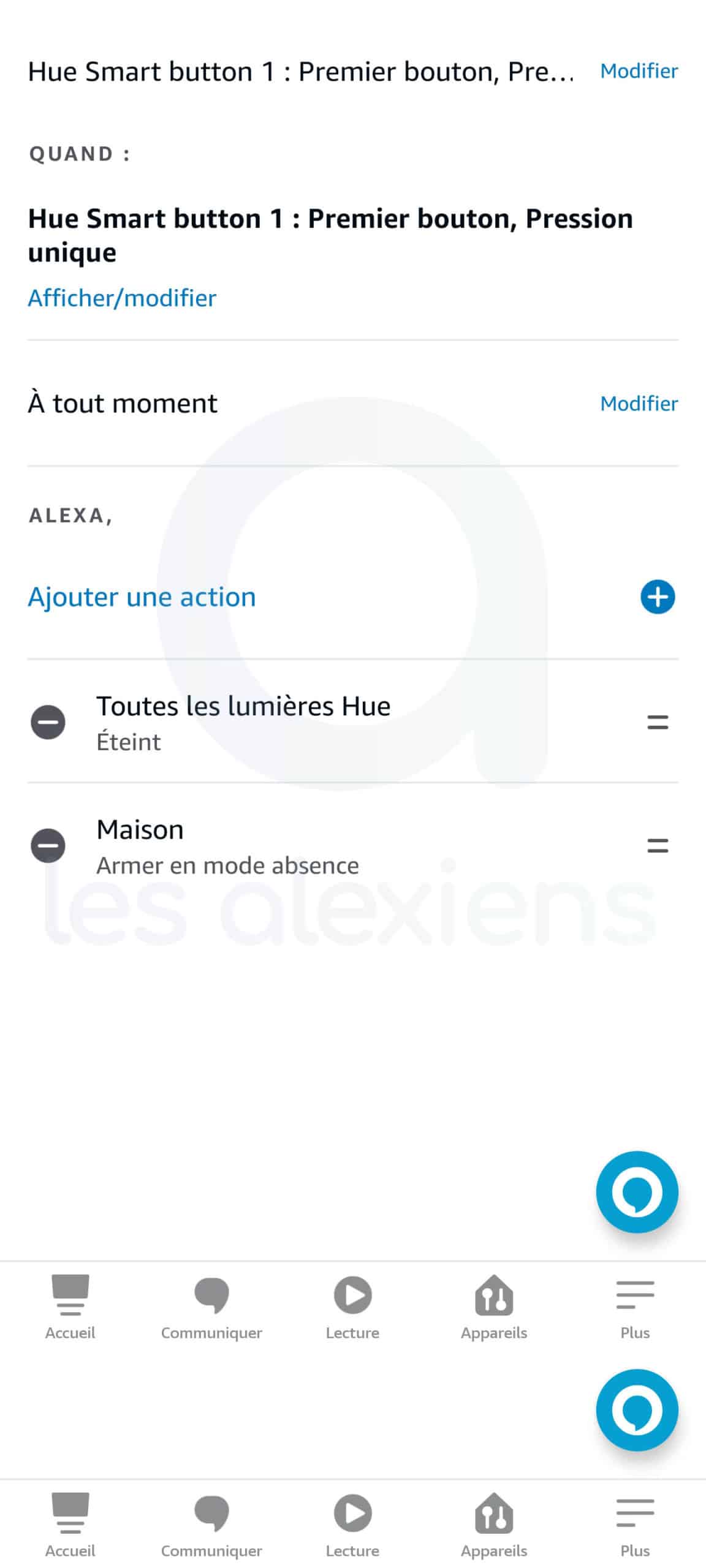Remove the Toutes les lumières Hue action

coord(48,723)
